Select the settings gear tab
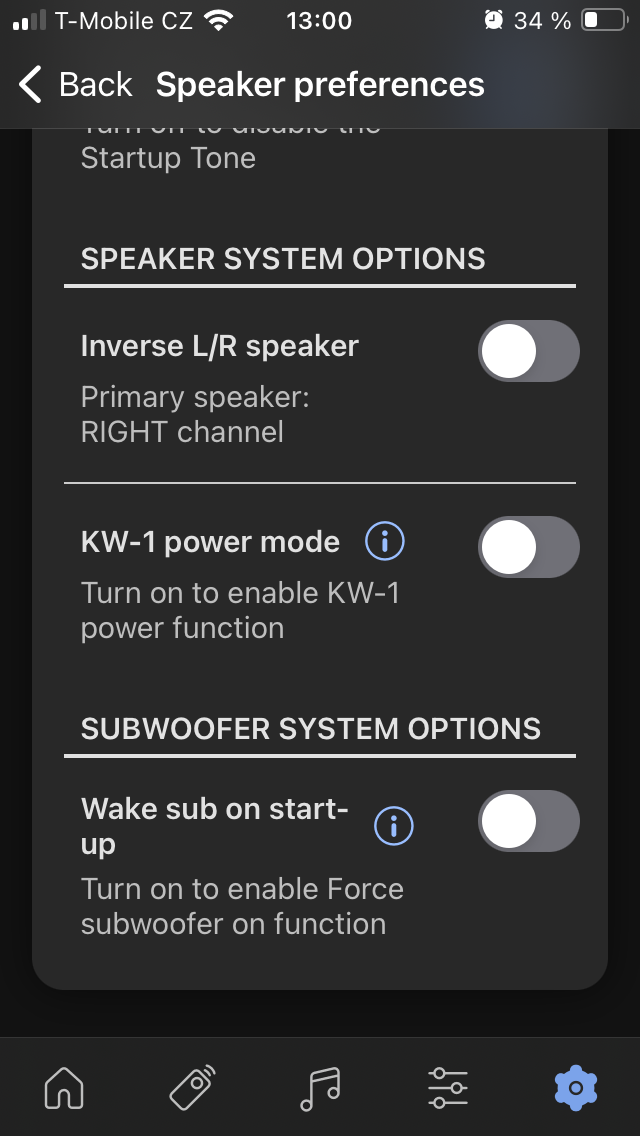 pos(575,1087)
